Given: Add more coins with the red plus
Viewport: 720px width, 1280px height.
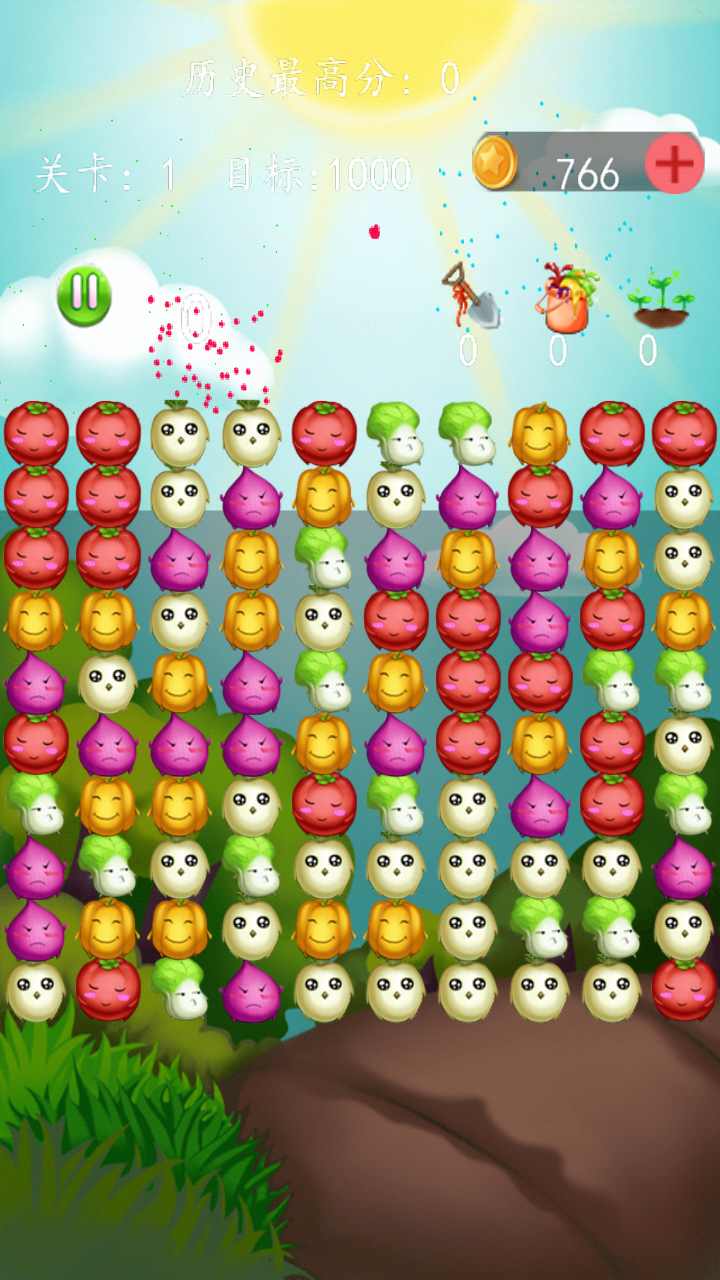Looking at the screenshot, I should (x=674, y=163).
